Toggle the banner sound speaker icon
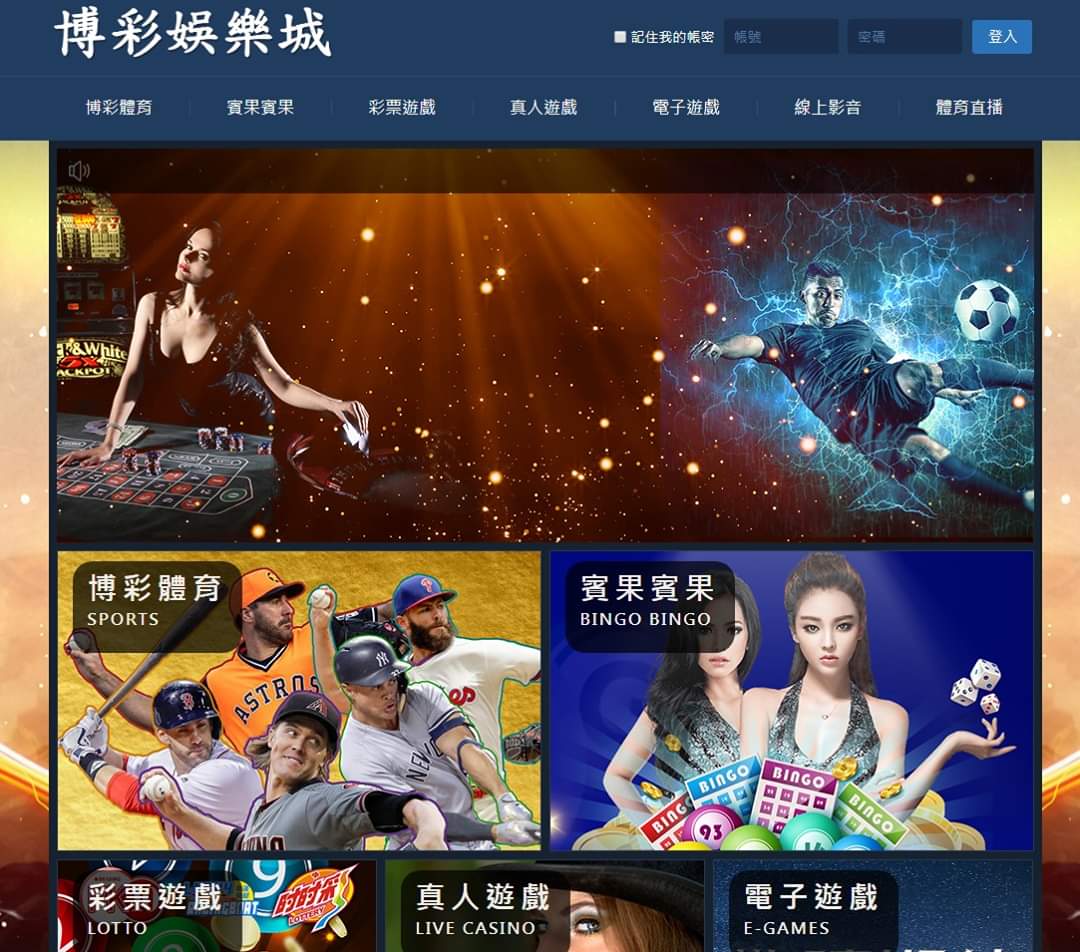The height and width of the screenshot is (952, 1080). click(x=79, y=171)
